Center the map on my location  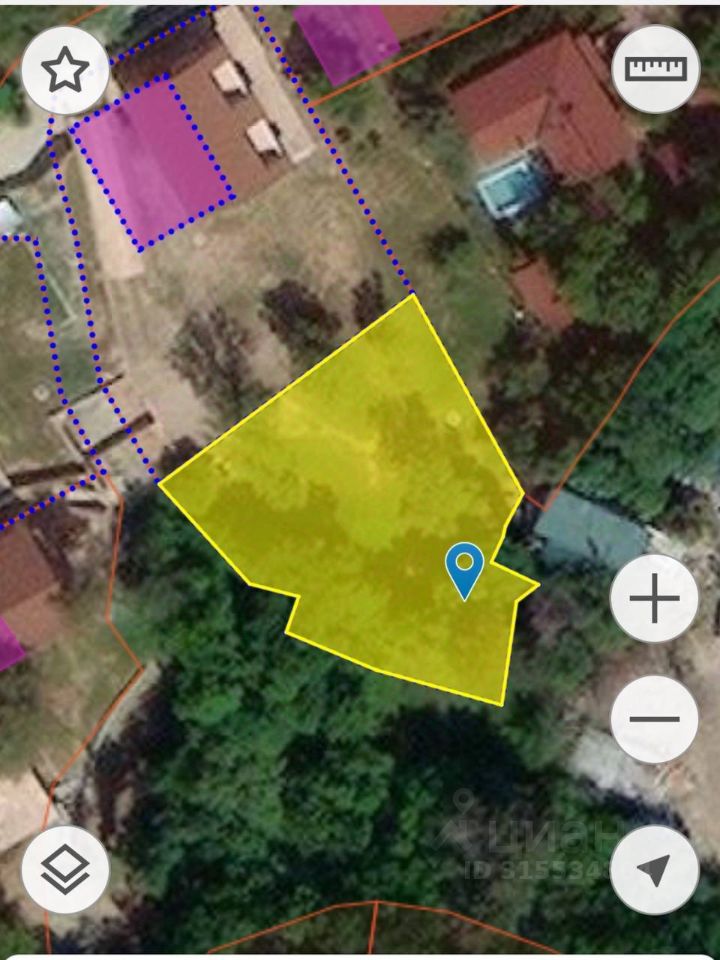point(655,870)
